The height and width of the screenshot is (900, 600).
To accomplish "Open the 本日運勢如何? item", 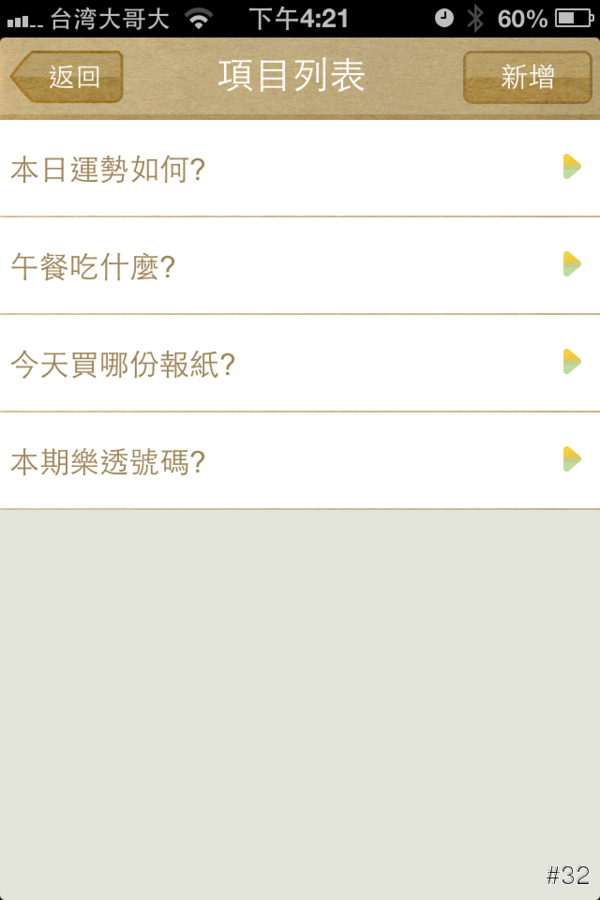I will tap(300, 169).
